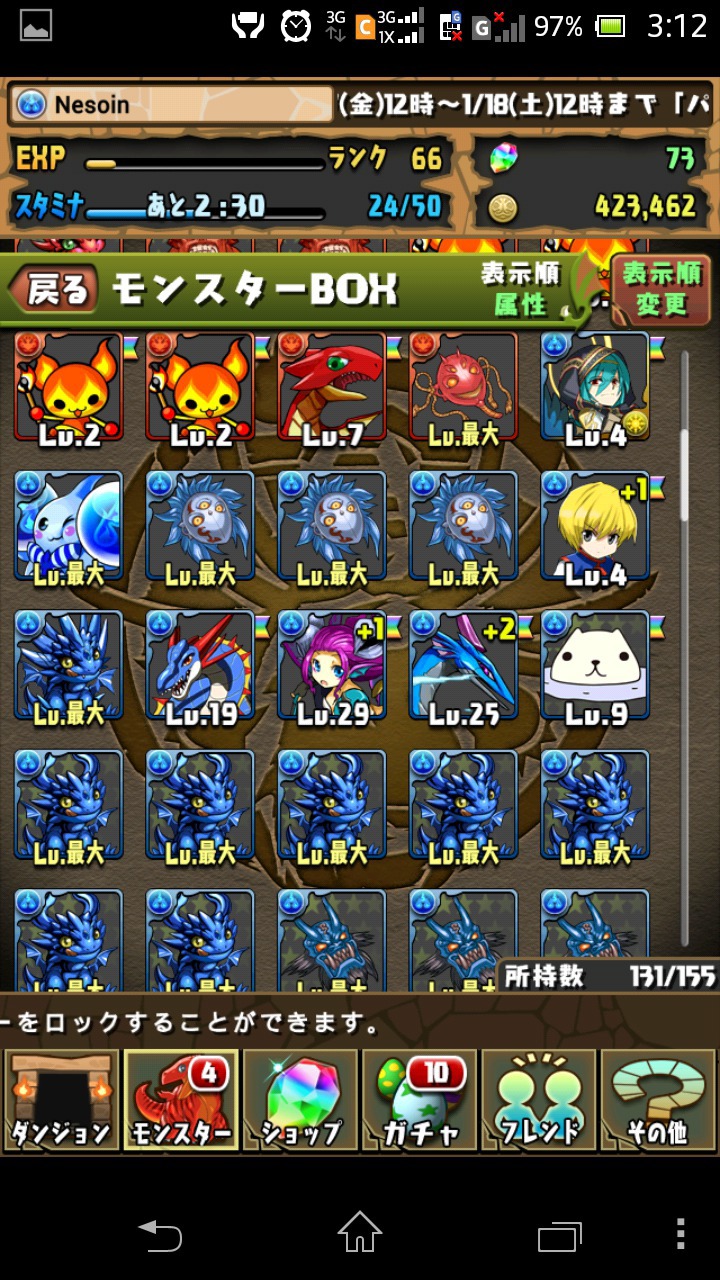Switch to the フレンド tab
This screenshot has width=720, height=1280.
click(x=539, y=1100)
